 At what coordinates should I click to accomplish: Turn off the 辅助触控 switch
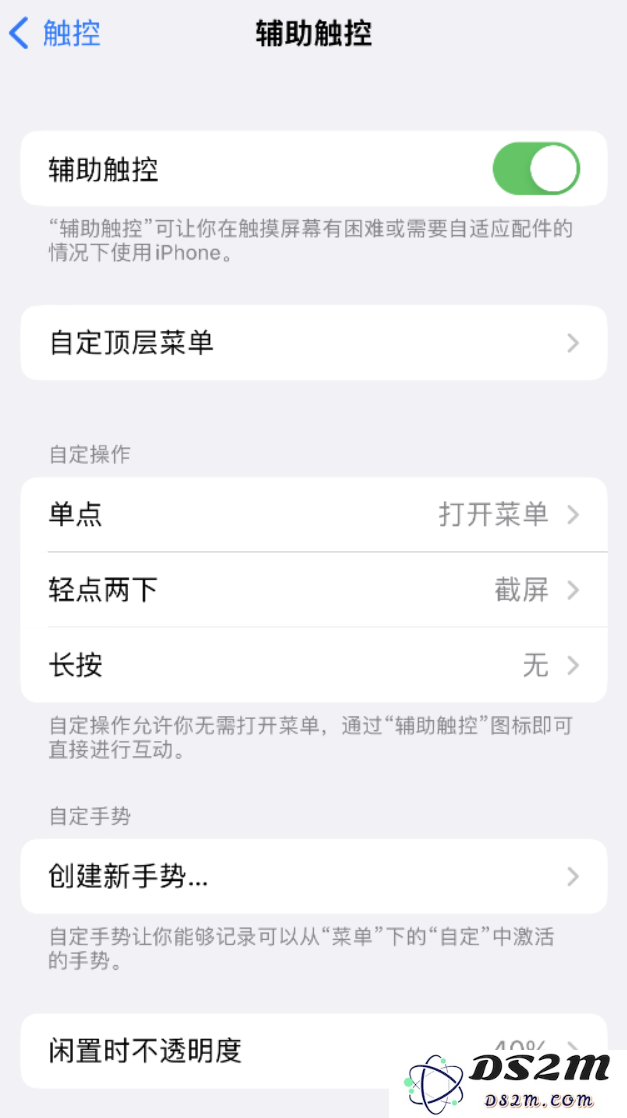(x=536, y=169)
